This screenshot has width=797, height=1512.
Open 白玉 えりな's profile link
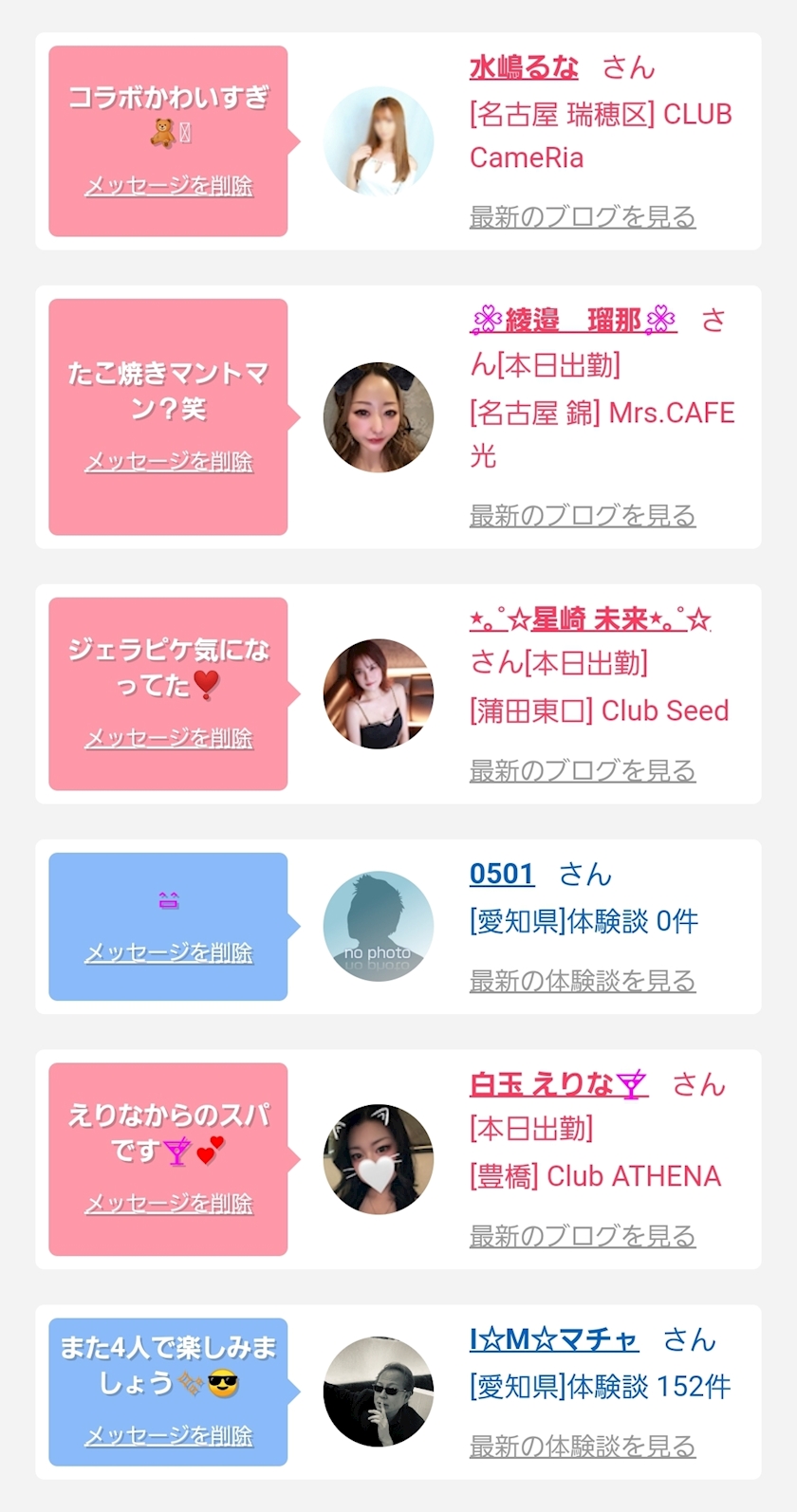pyautogui.click(x=558, y=1084)
